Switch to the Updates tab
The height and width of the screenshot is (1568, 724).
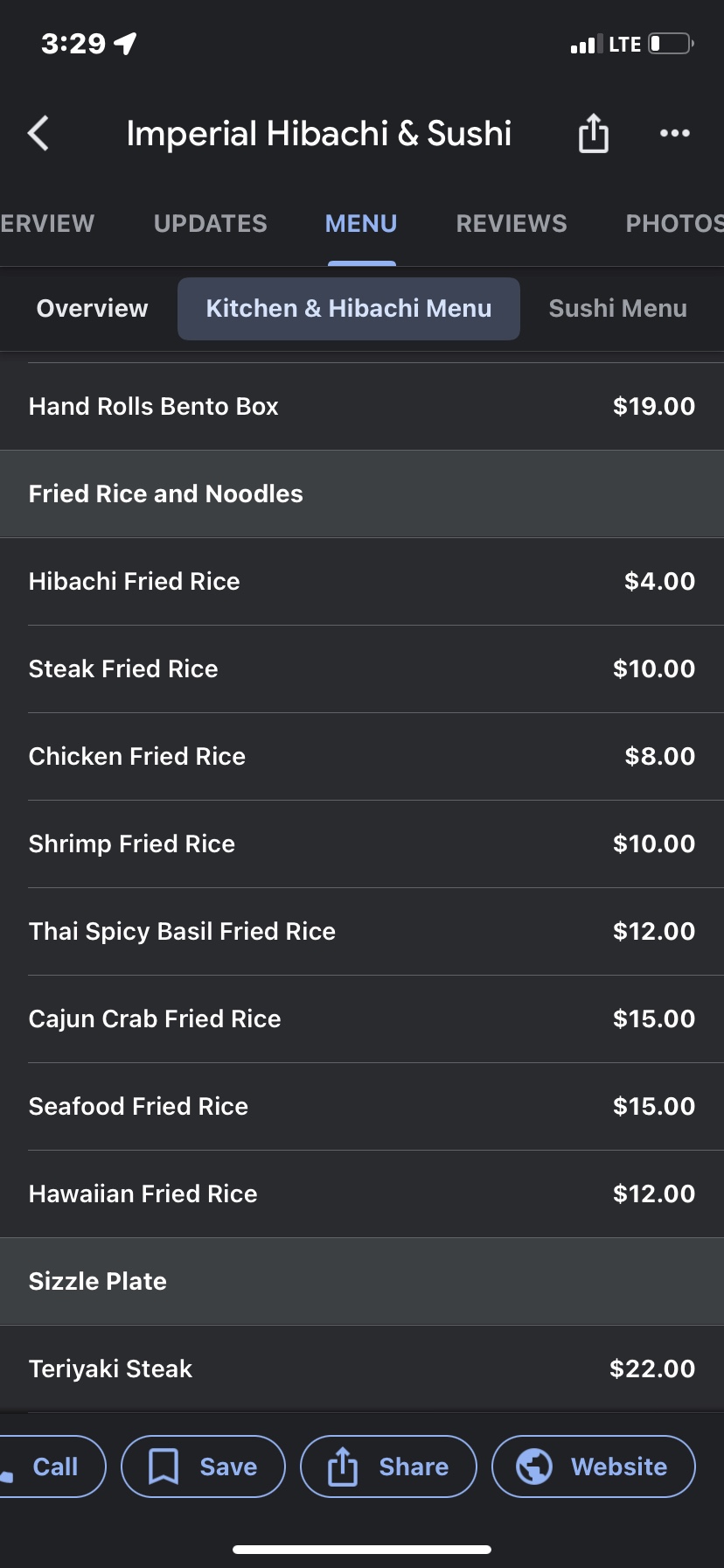pyautogui.click(x=210, y=224)
